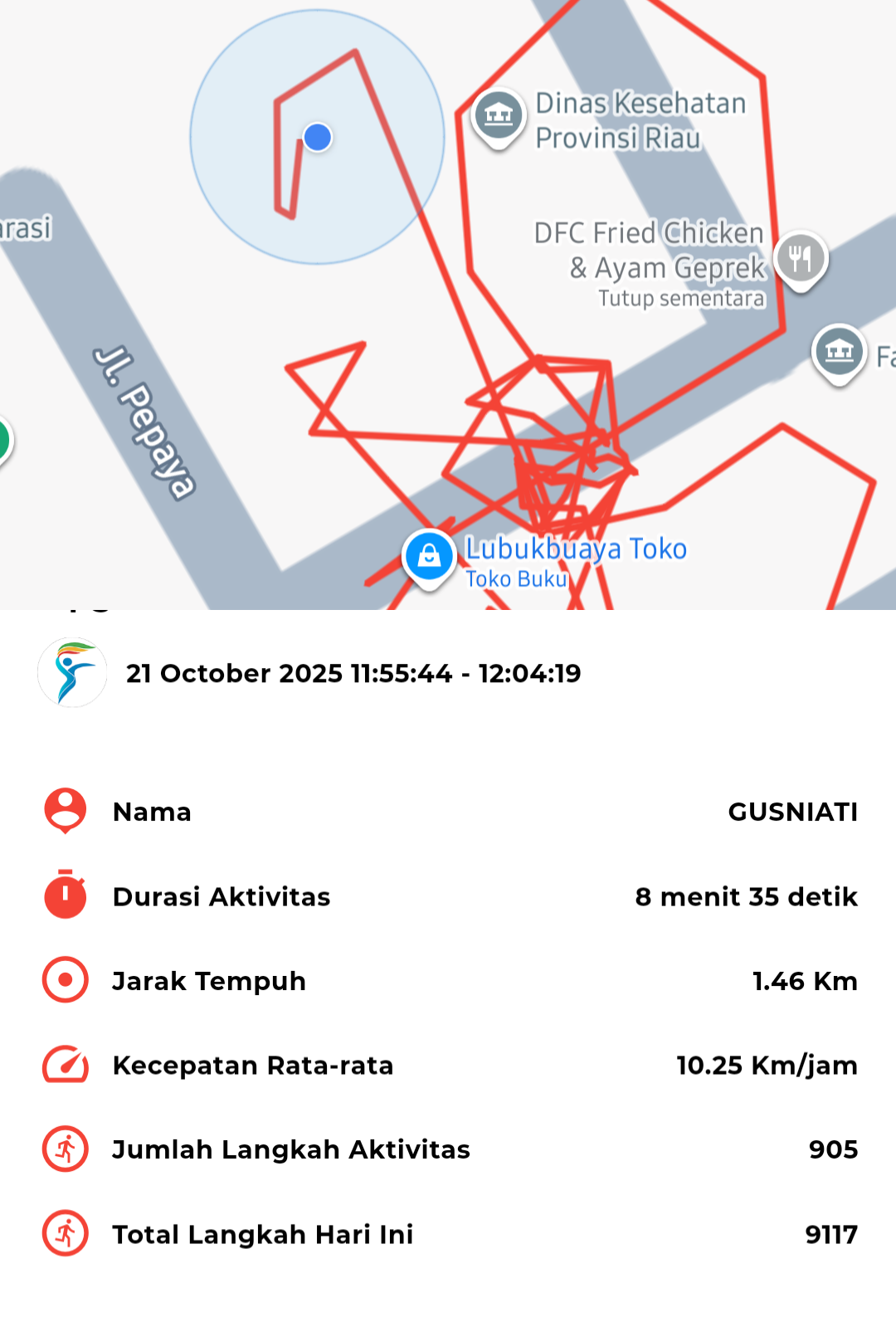Tap the Lubukbuaya Toko shop marker
The image size is (896, 1327).
point(429,556)
